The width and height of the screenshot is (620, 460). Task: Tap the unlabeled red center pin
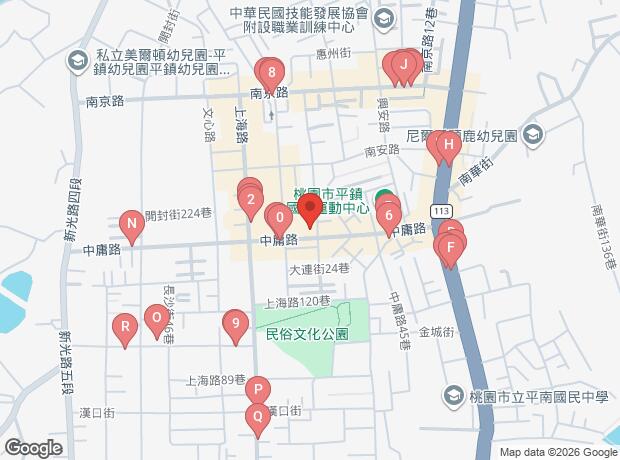click(x=309, y=211)
